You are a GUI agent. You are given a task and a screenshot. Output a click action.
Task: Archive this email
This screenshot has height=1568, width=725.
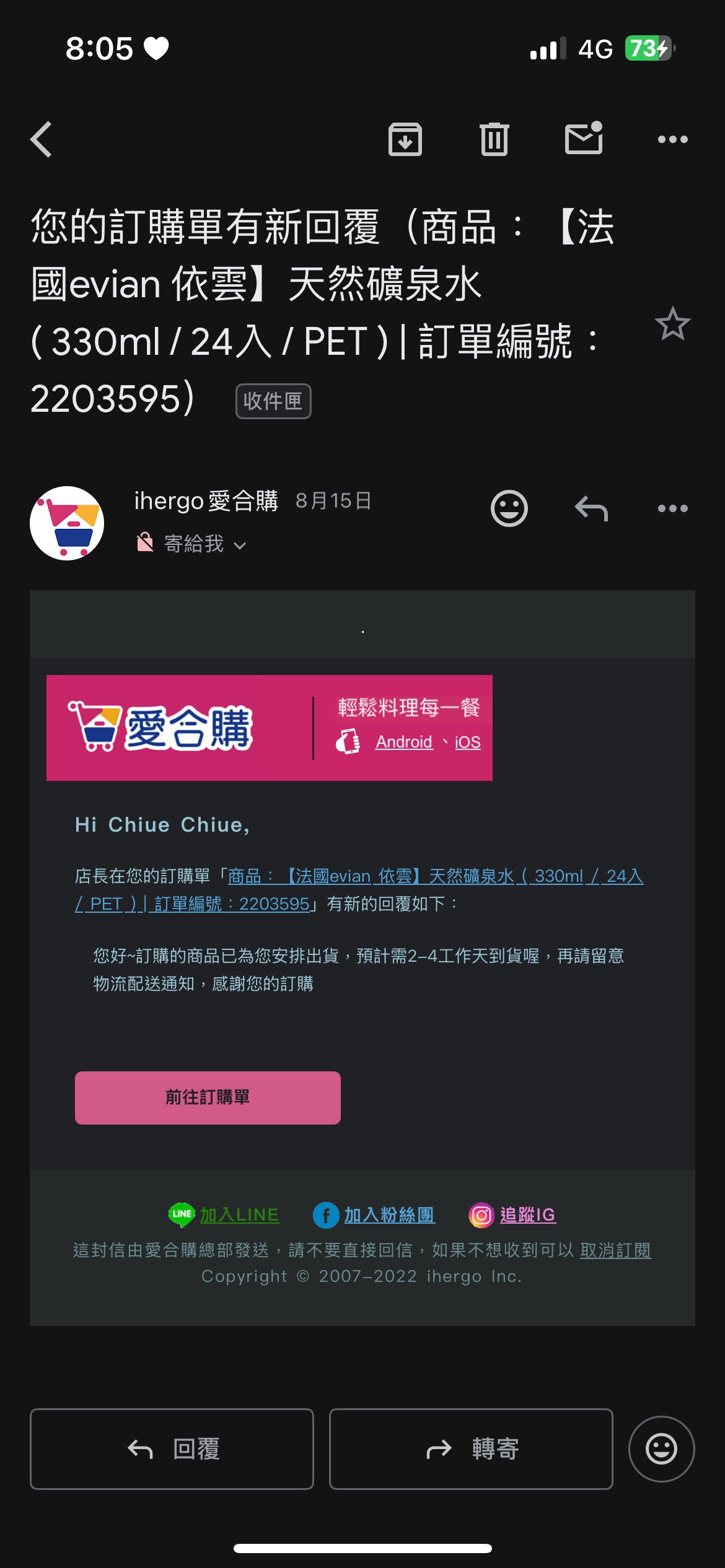pyautogui.click(x=405, y=139)
